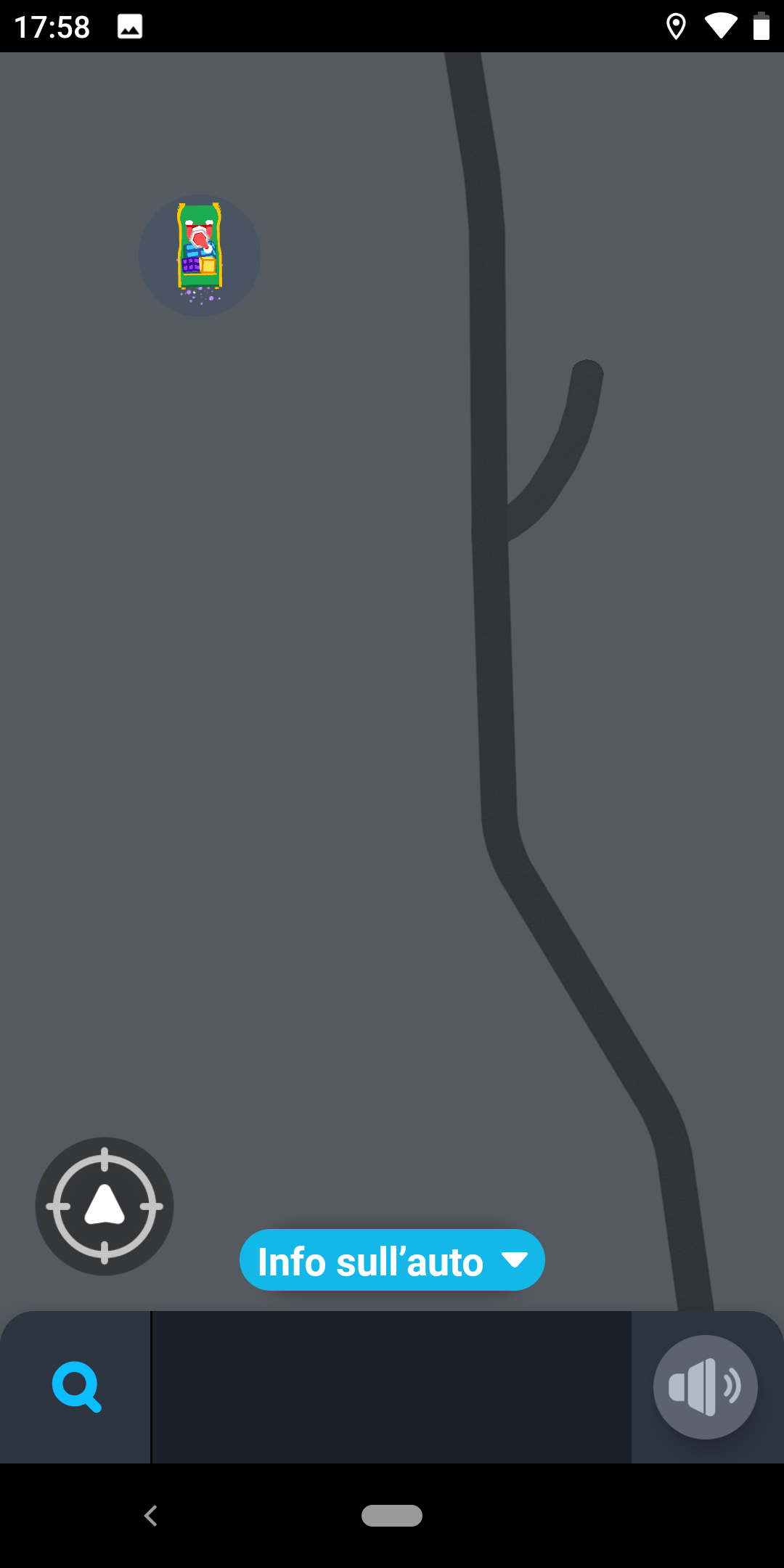Go back with the system back button
Screen dimensions: 784x1568
click(x=151, y=1516)
